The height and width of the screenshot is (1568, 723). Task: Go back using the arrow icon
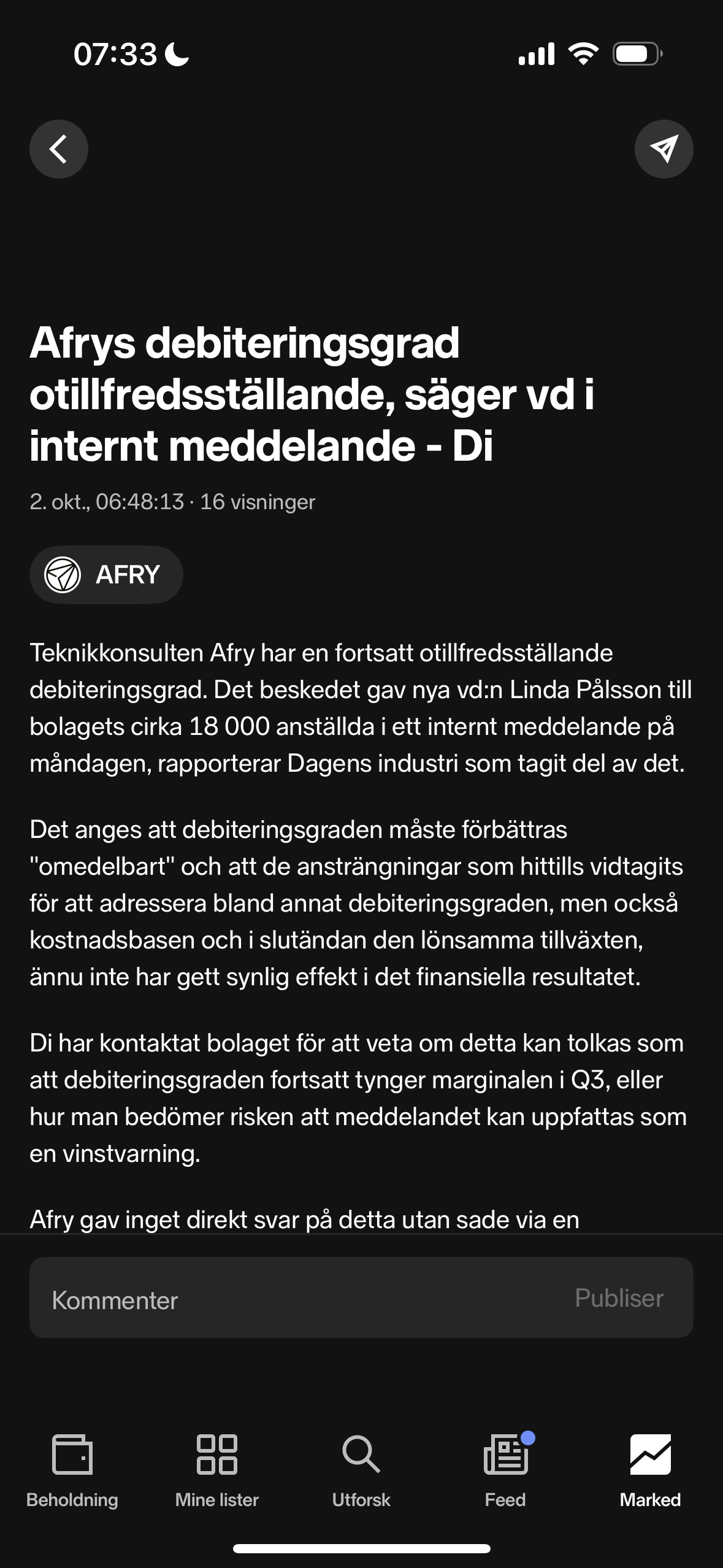coord(59,149)
